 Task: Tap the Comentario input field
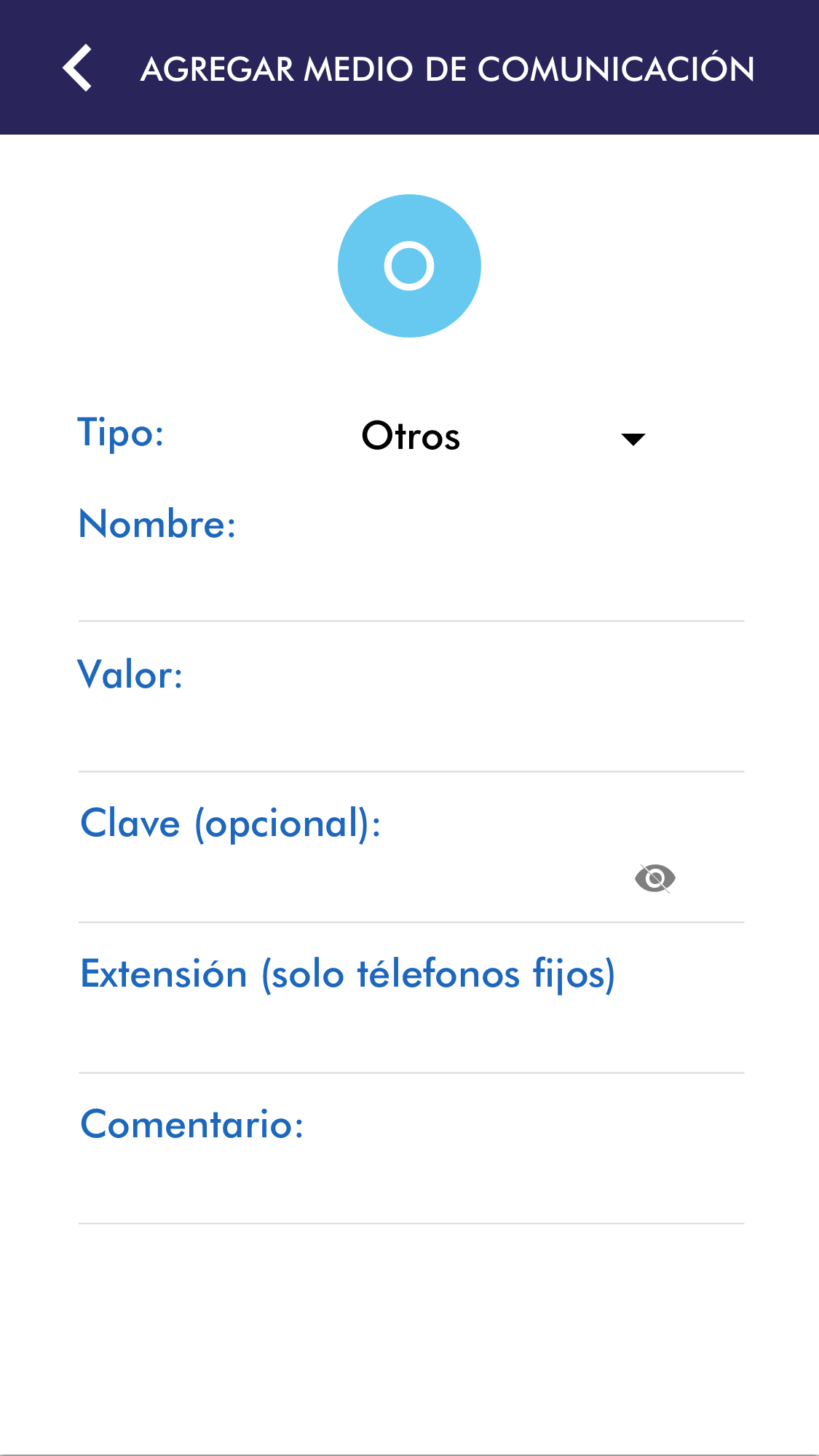pos(410,1188)
